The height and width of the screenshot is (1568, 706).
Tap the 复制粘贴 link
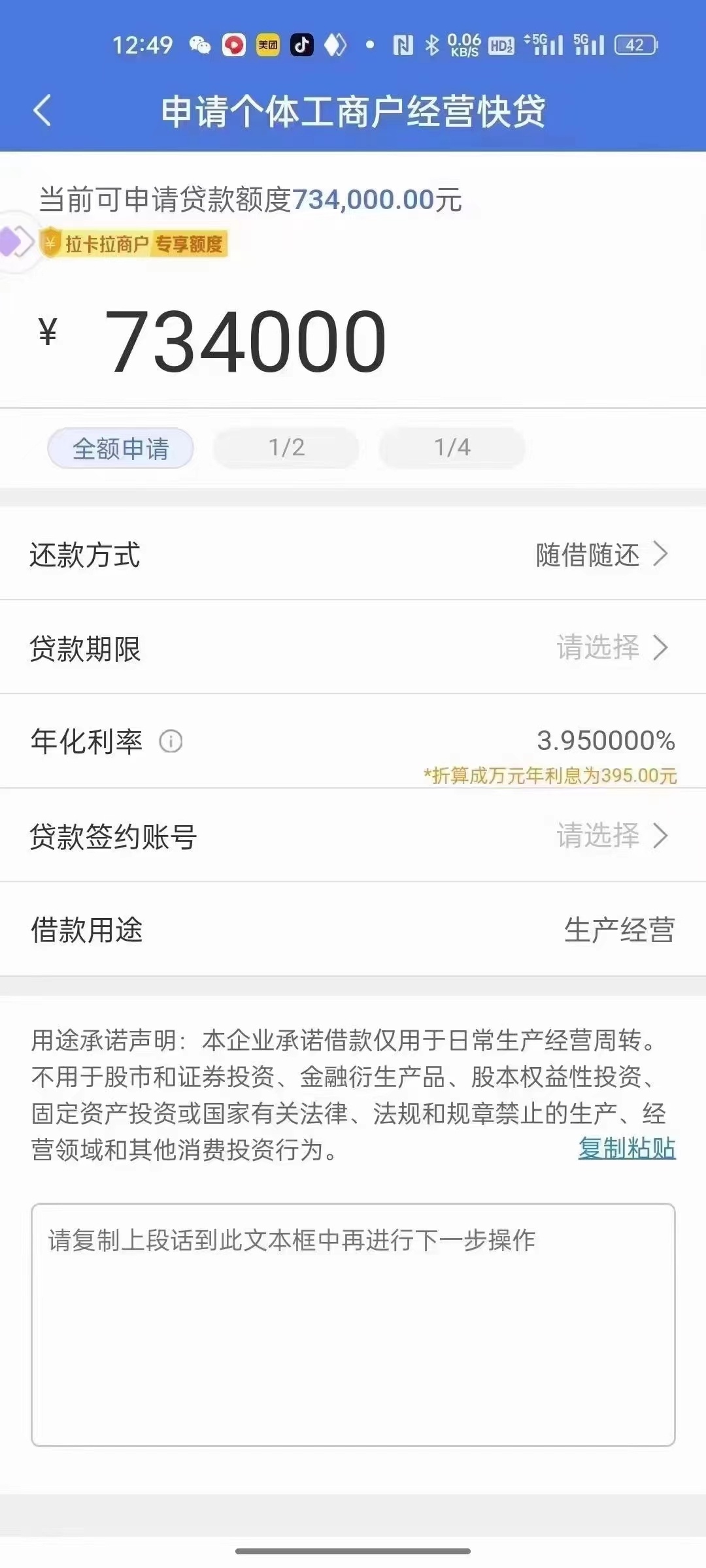(x=626, y=1149)
